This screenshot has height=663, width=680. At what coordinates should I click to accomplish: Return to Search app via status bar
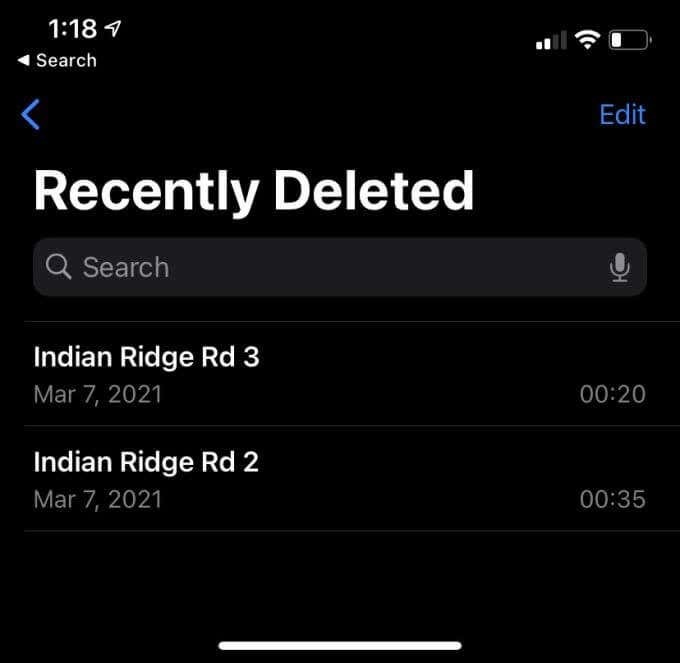click(57, 61)
